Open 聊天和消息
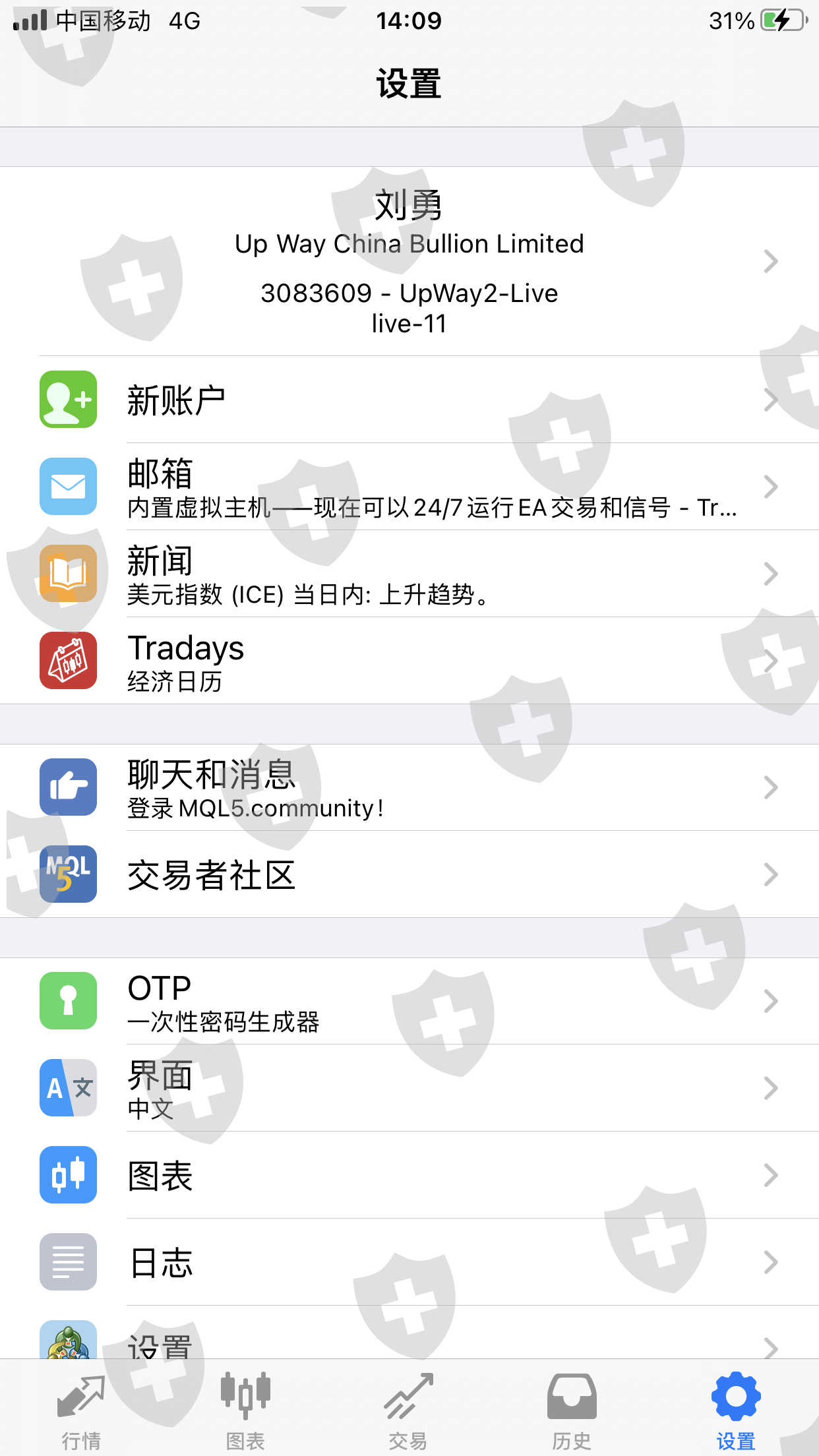819x1456 pixels. (x=409, y=787)
